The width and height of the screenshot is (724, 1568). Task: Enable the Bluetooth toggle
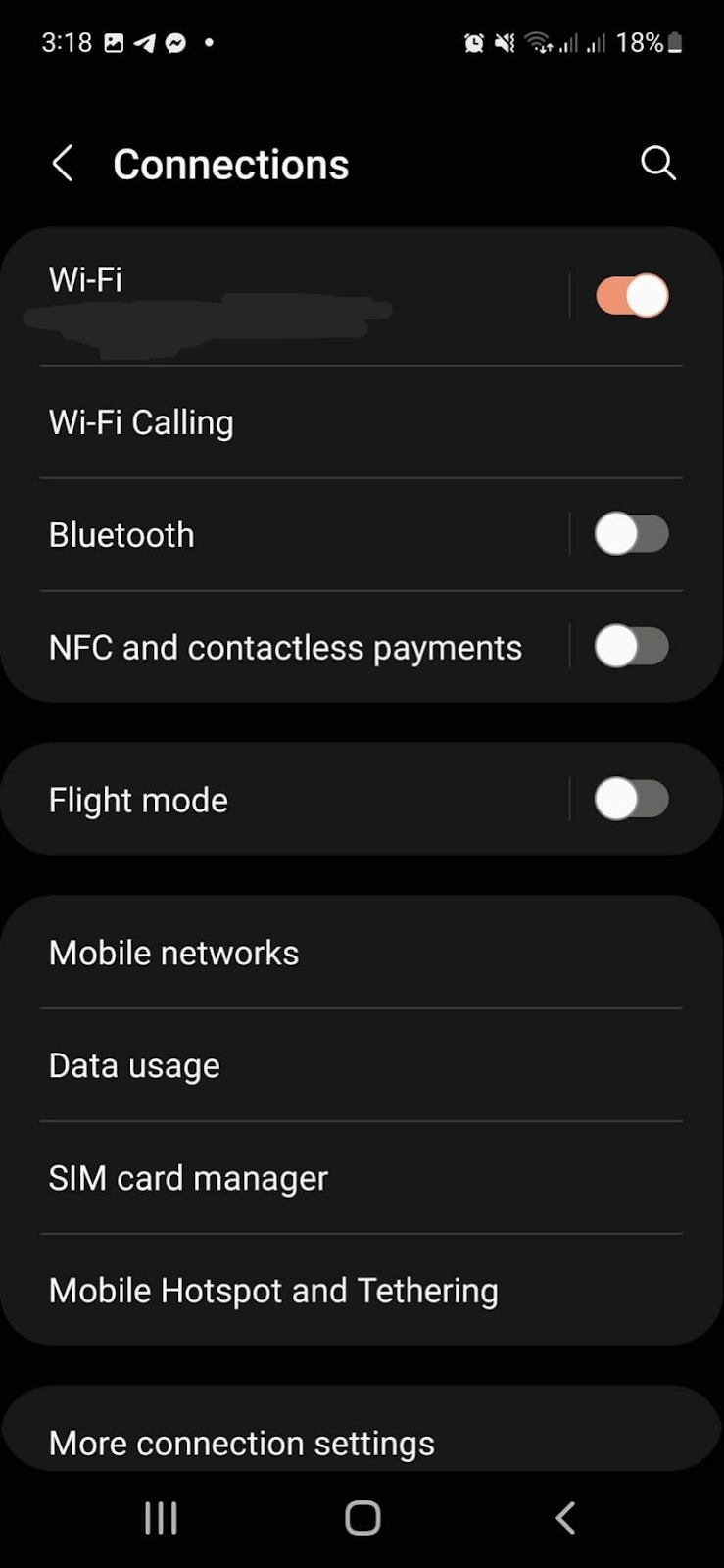(632, 534)
